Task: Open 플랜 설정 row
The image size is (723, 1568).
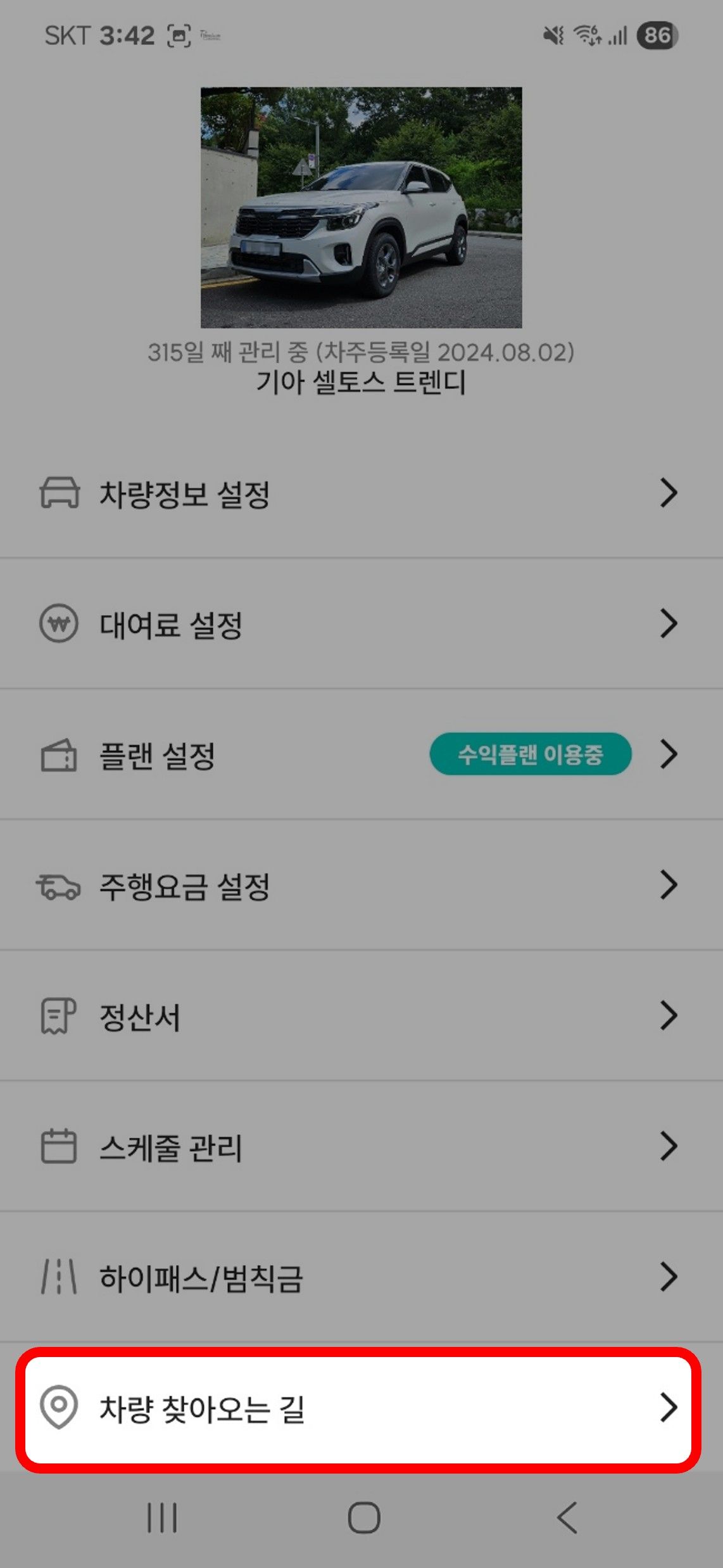Action: 361,755
